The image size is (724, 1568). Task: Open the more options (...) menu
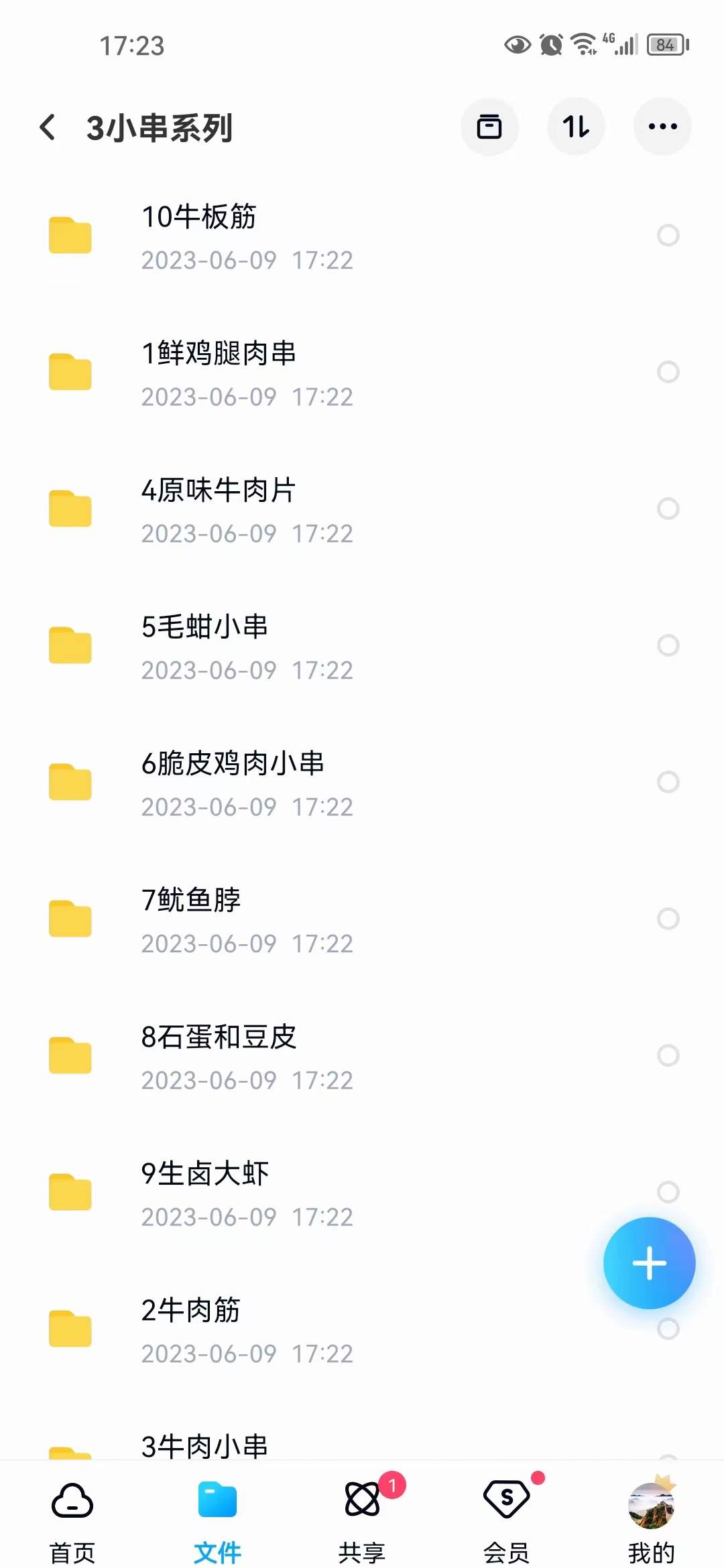[662, 125]
